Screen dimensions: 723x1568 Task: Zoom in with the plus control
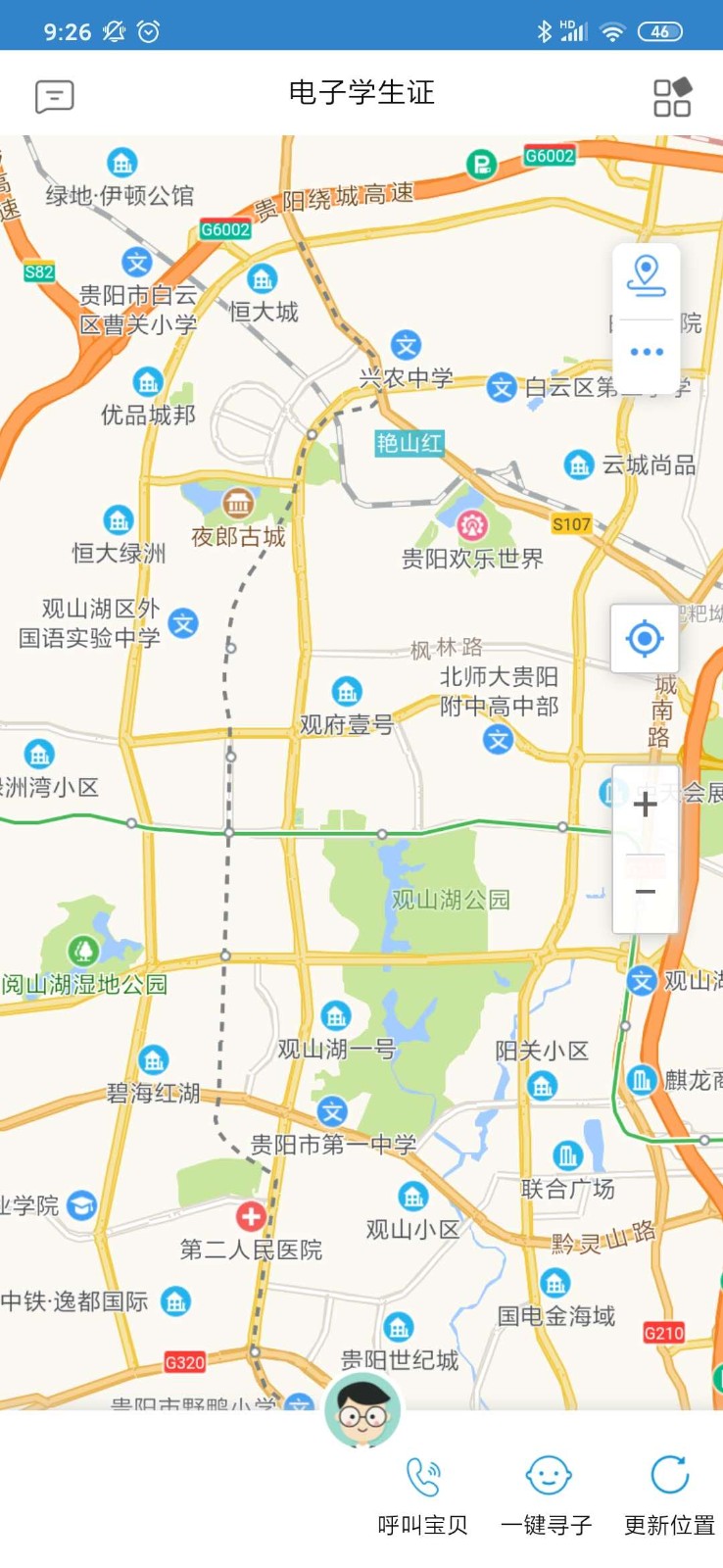tap(645, 806)
